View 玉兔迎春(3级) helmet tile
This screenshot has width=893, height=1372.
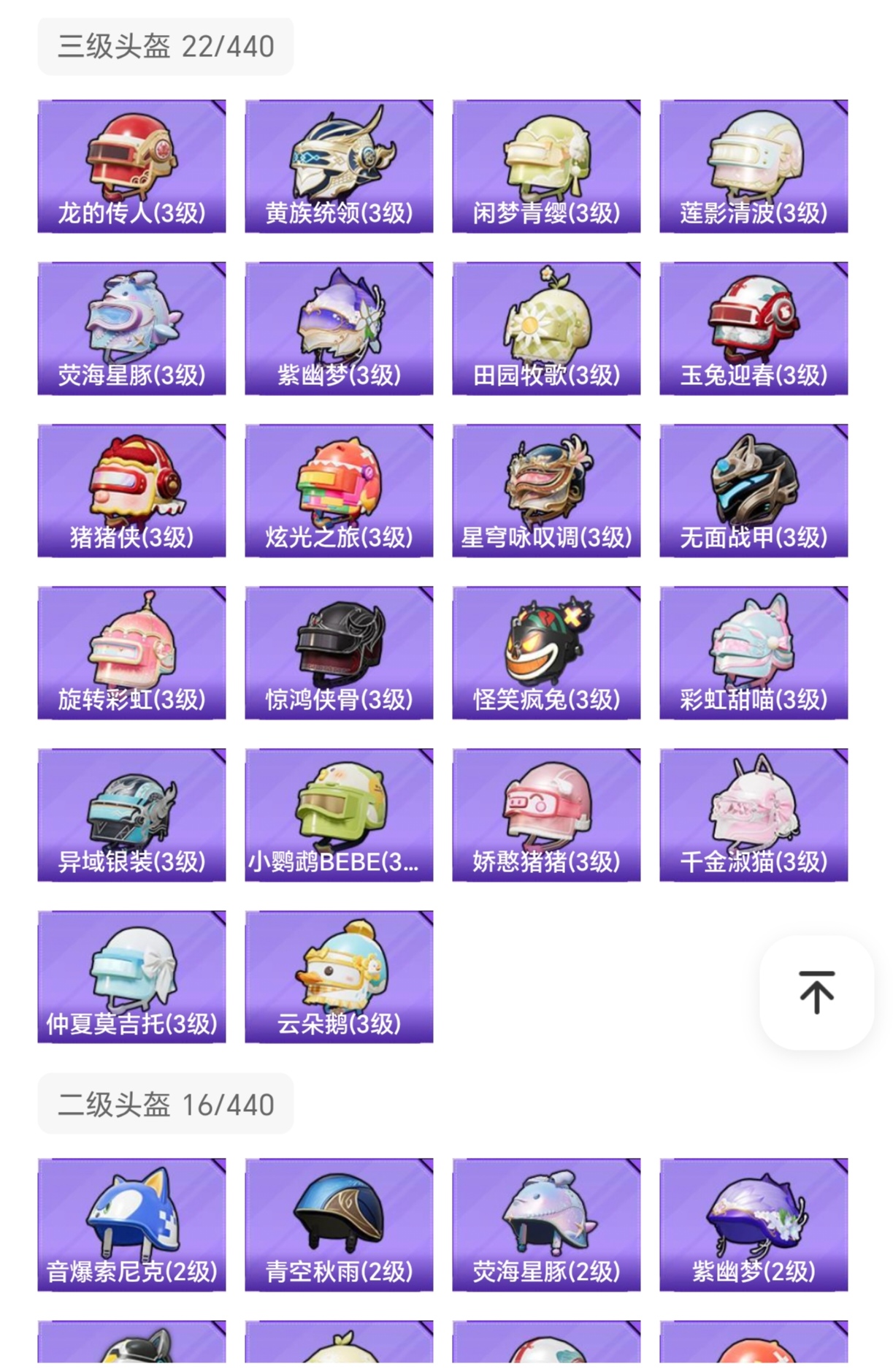(x=754, y=329)
